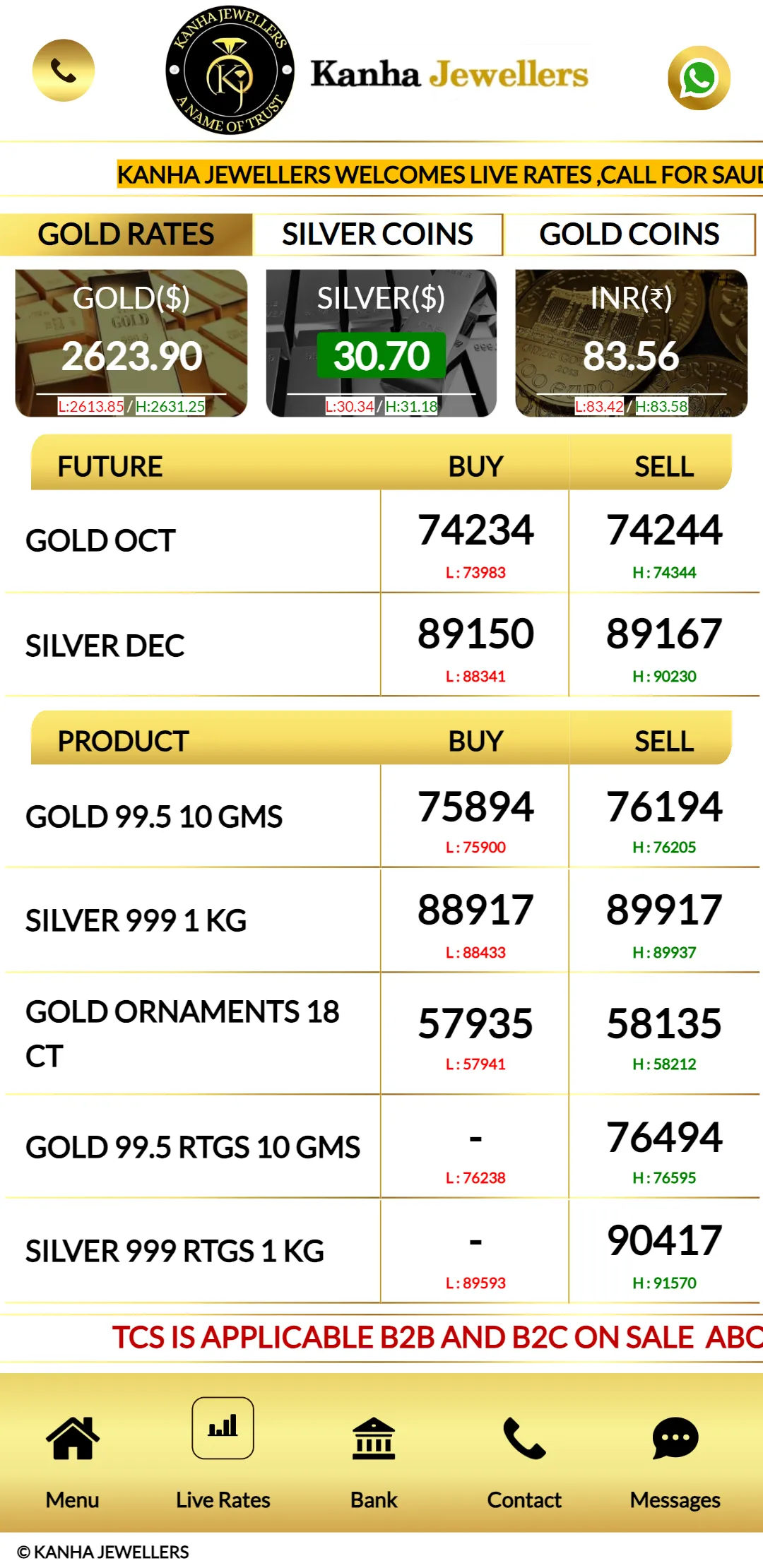Open WhatsApp chat icon
The width and height of the screenshot is (763, 1568).
click(x=699, y=78)
